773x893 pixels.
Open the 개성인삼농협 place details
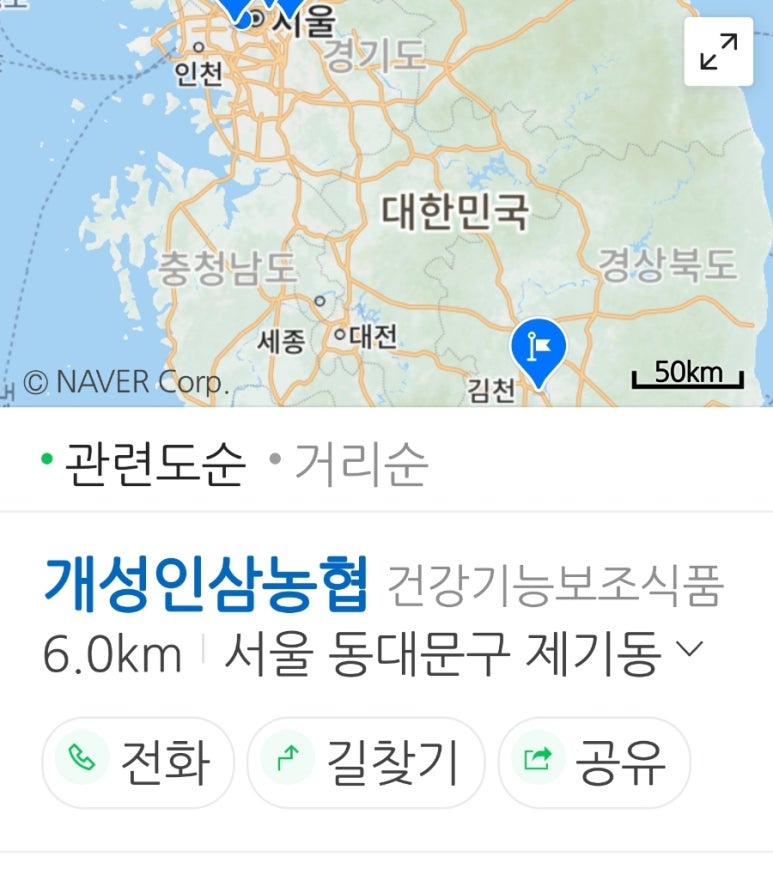tap(206, 586)
